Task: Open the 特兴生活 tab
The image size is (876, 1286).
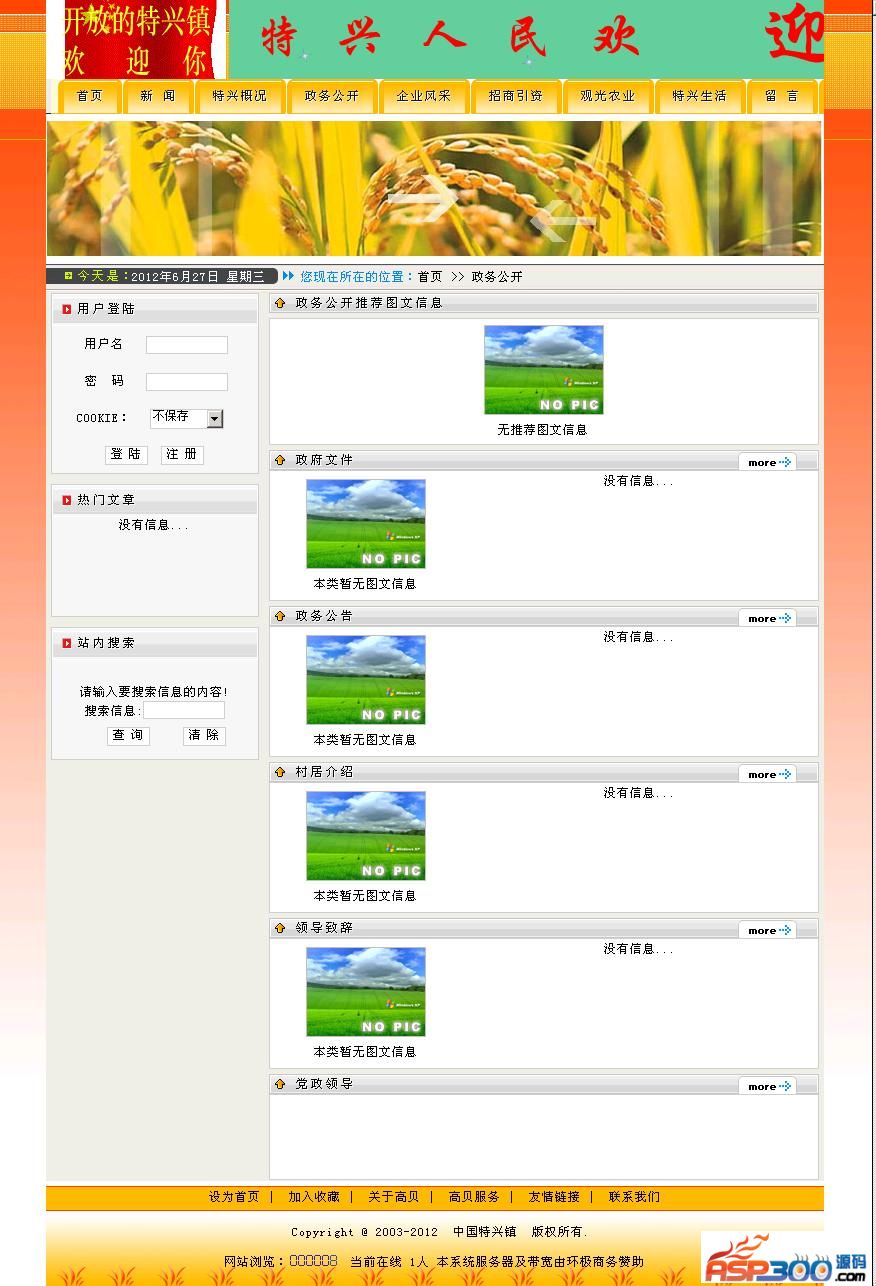Action: click(699, 96)
